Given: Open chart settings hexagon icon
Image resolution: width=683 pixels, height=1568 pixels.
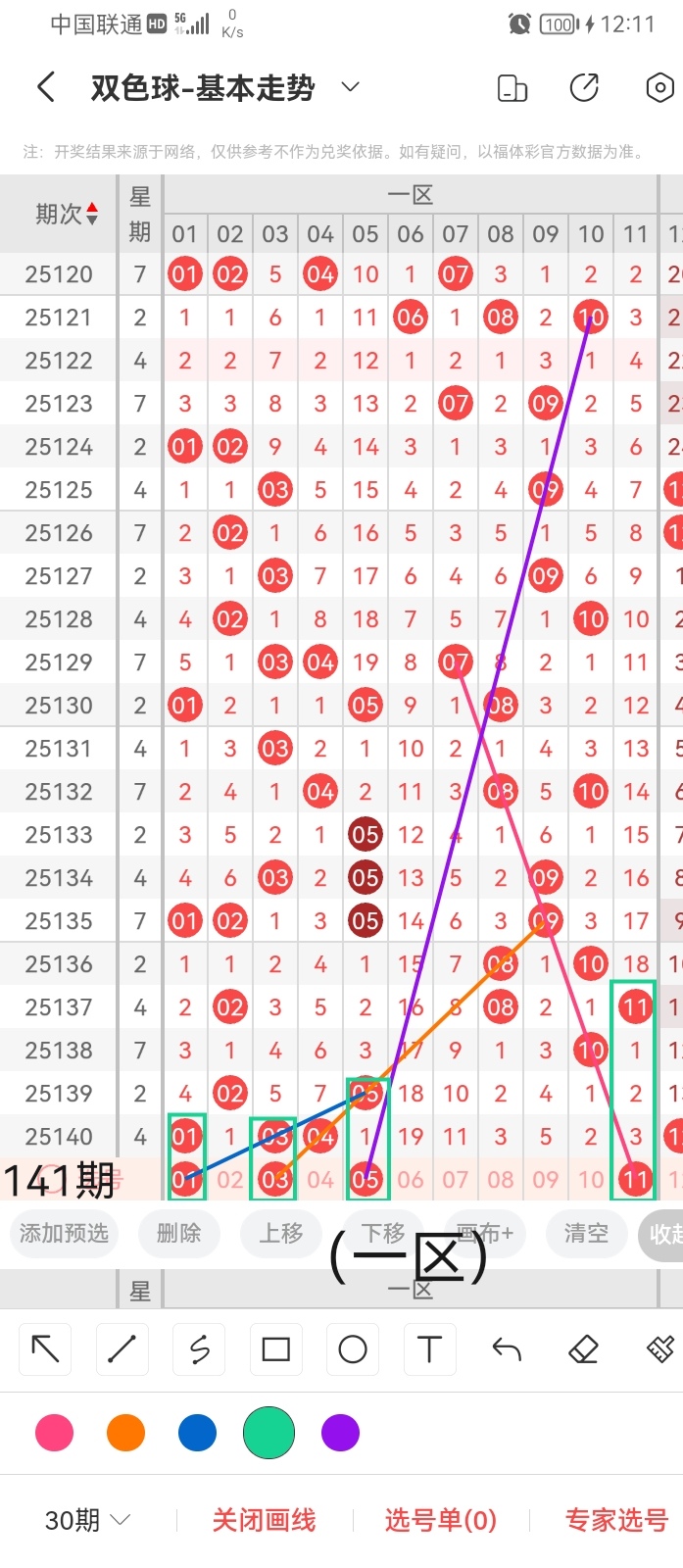Looking at the screenshot, I should 659,88.
